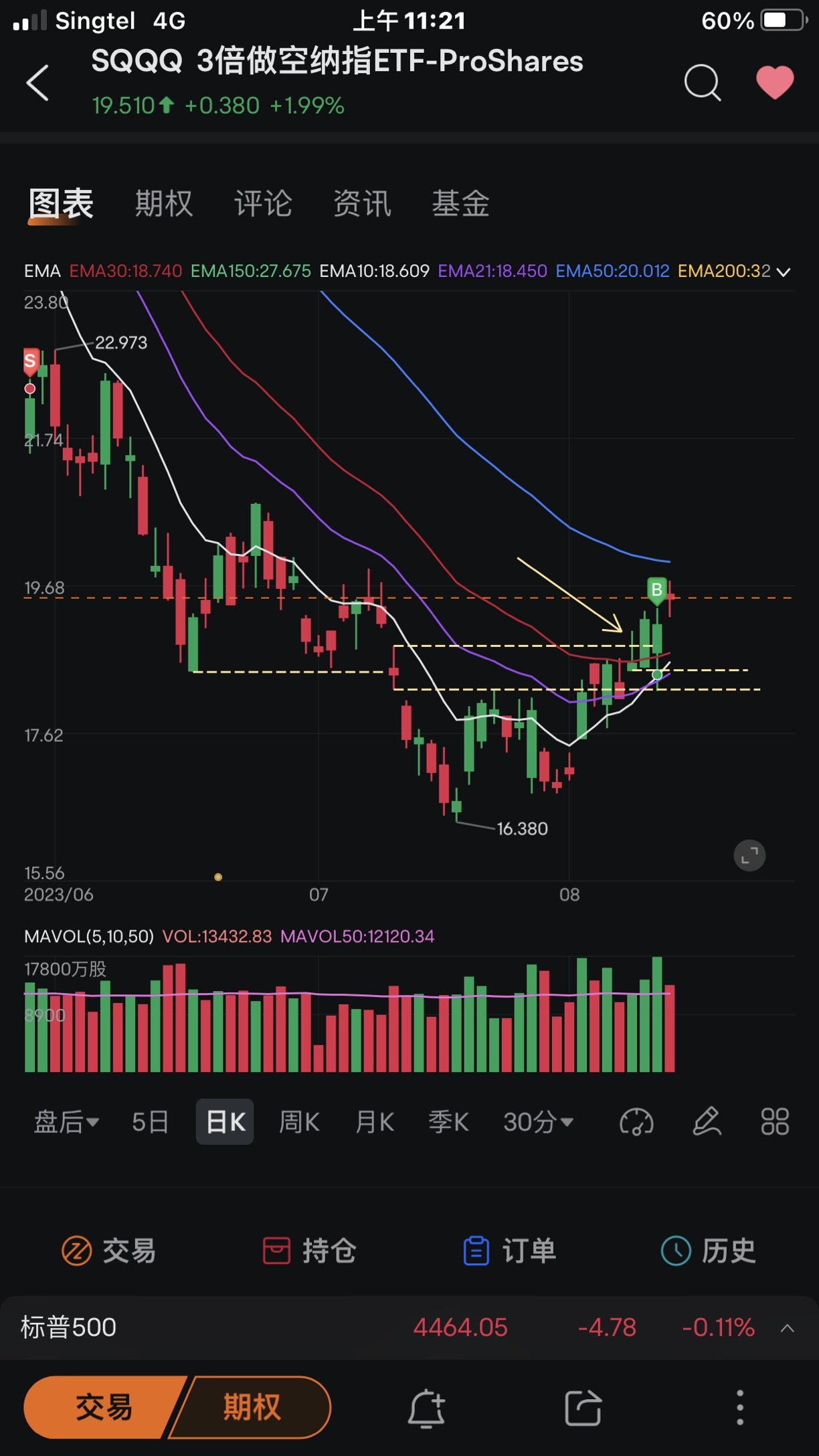Switch chart to 周K
The width and height of the screenshot is (819, 1456).
(x=299, y=1121)
